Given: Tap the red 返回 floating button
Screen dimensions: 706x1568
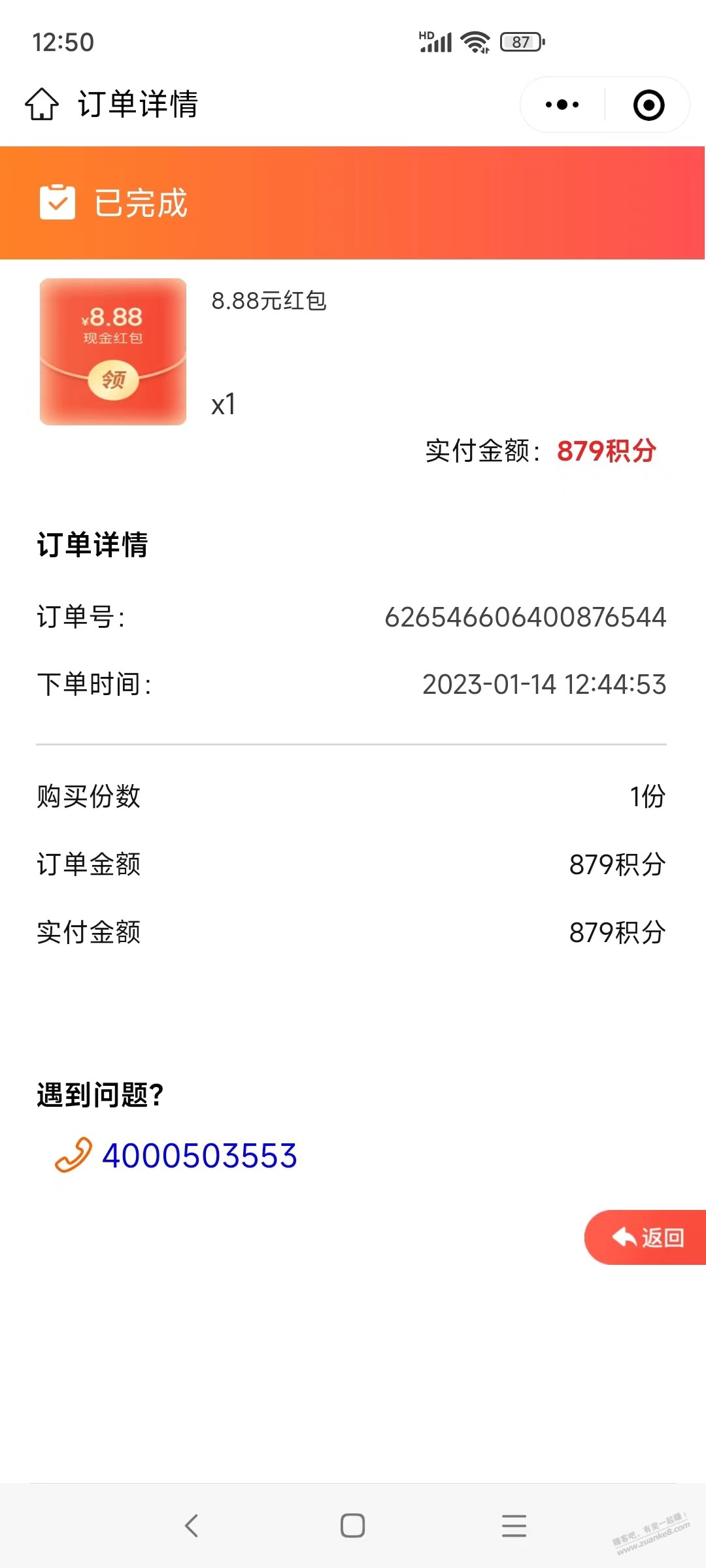Looking at the screenshot, I should [x=646, y=1237].
